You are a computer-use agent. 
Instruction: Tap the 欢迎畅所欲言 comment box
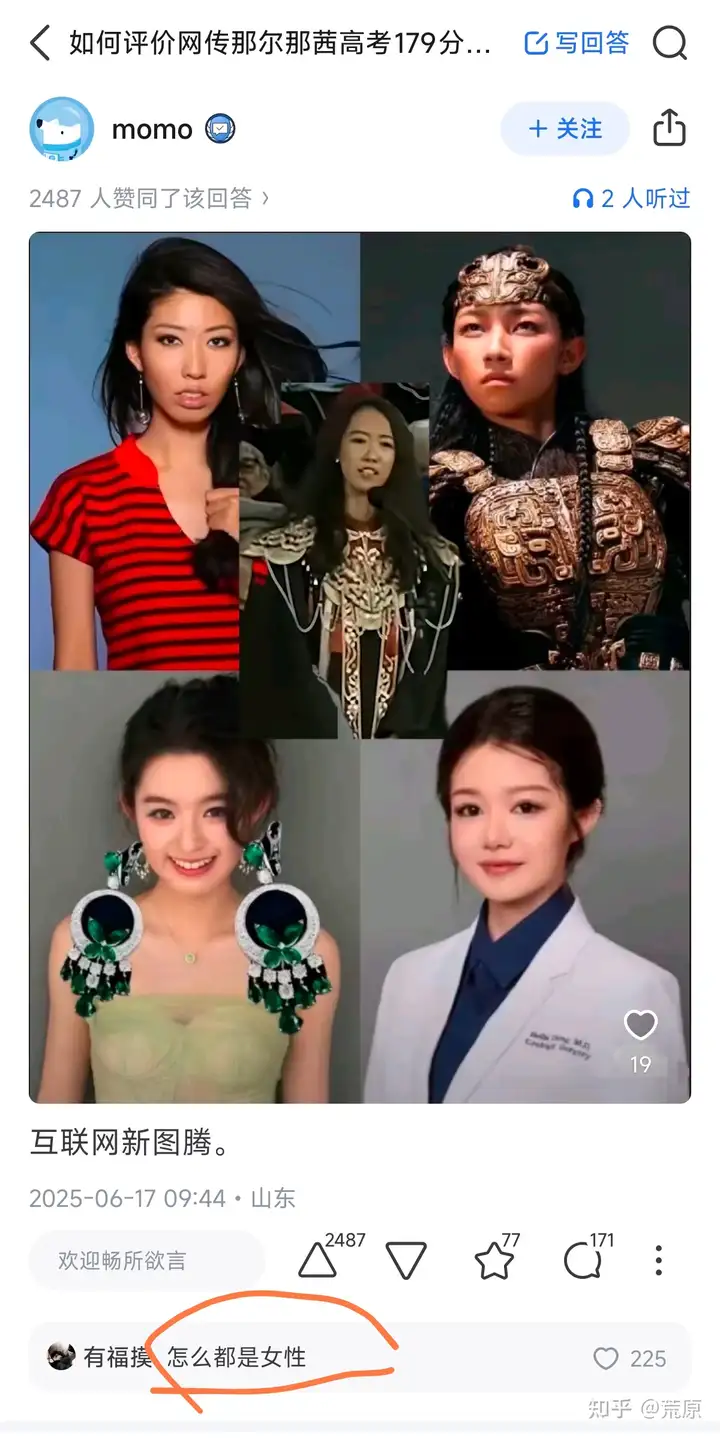[146, 1261]
